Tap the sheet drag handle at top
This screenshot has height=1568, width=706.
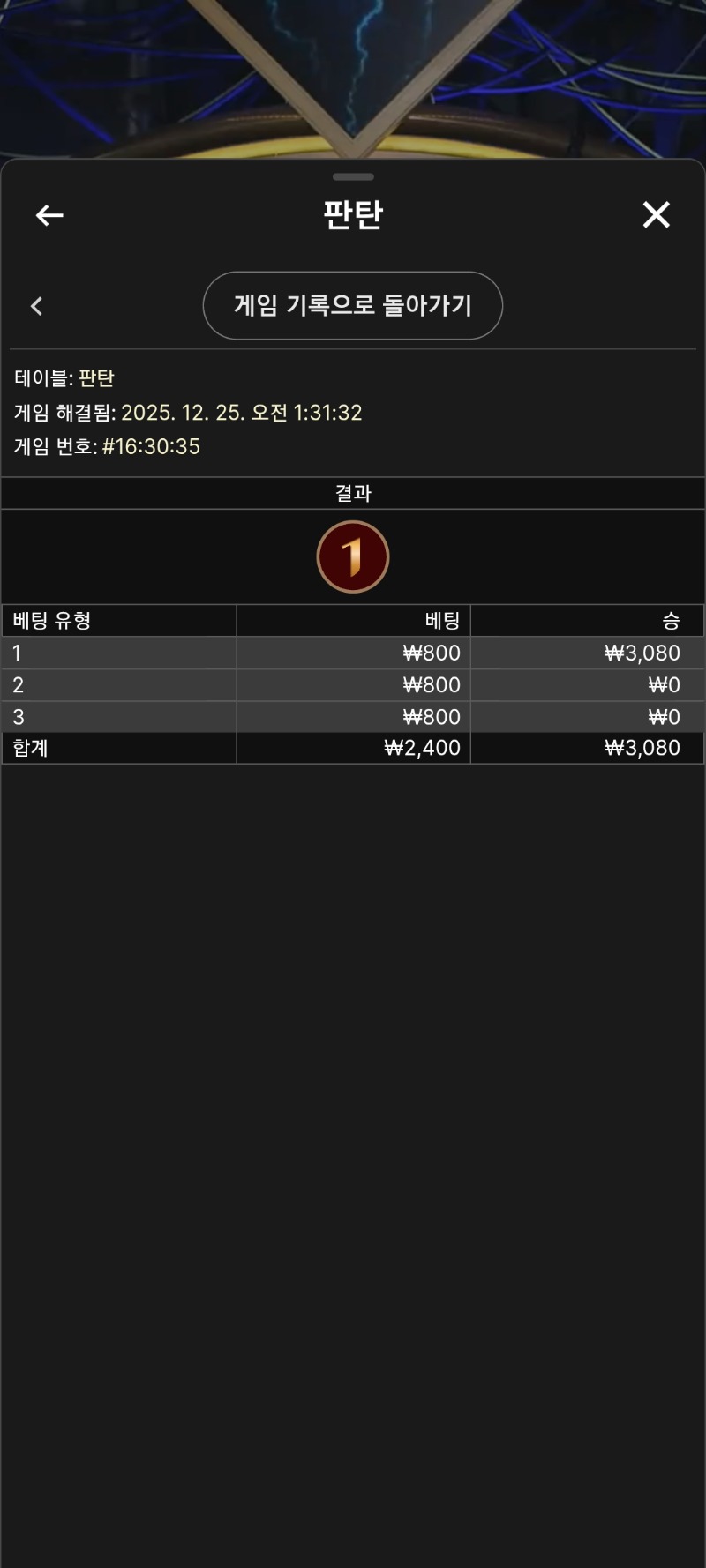point(353,177)
